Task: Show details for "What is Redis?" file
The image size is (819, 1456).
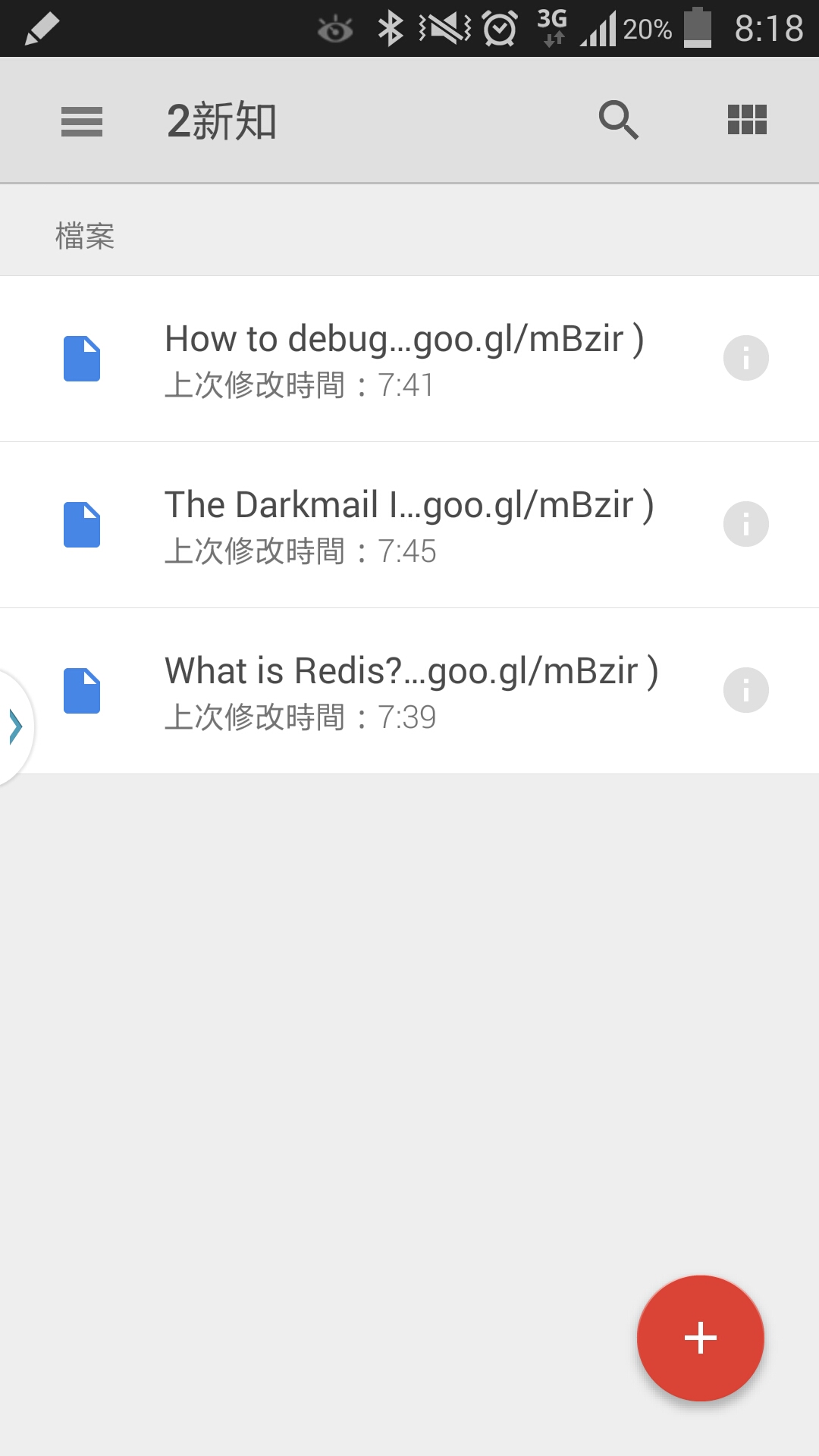Action: click(746, 690)
